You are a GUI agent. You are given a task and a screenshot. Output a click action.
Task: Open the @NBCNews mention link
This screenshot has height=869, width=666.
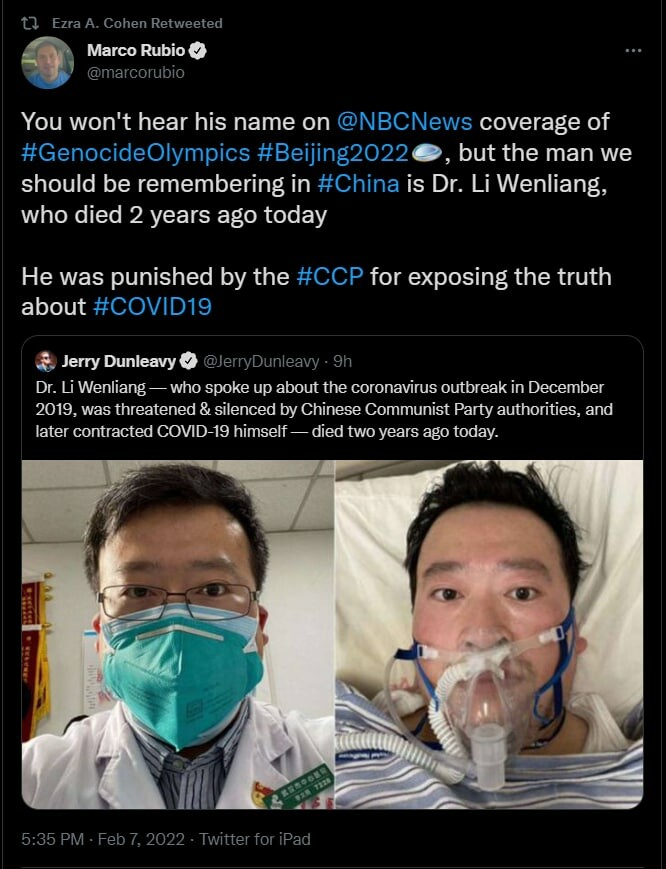point(405,122)
